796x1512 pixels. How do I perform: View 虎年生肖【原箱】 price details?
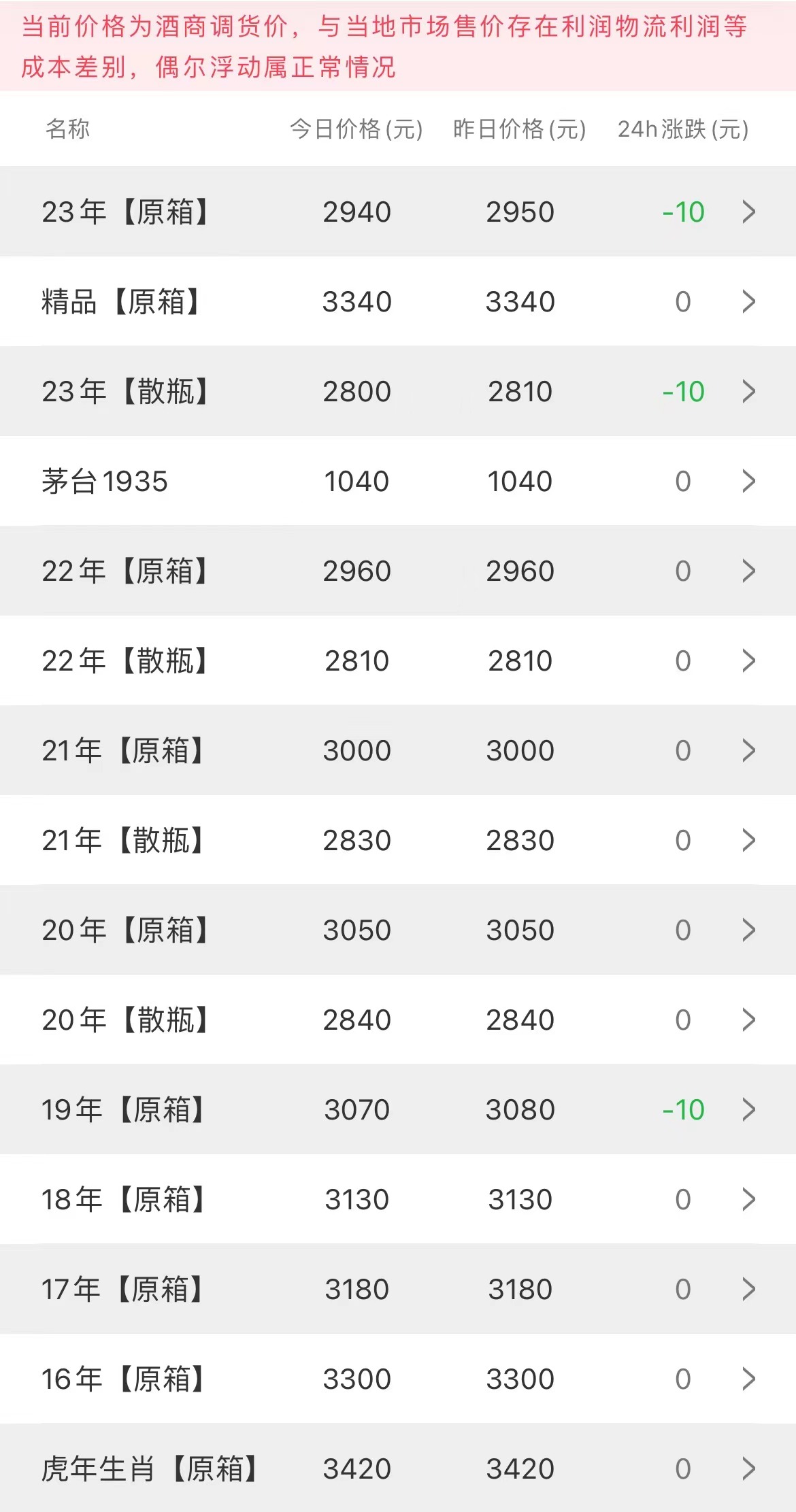click(398, 1468)
